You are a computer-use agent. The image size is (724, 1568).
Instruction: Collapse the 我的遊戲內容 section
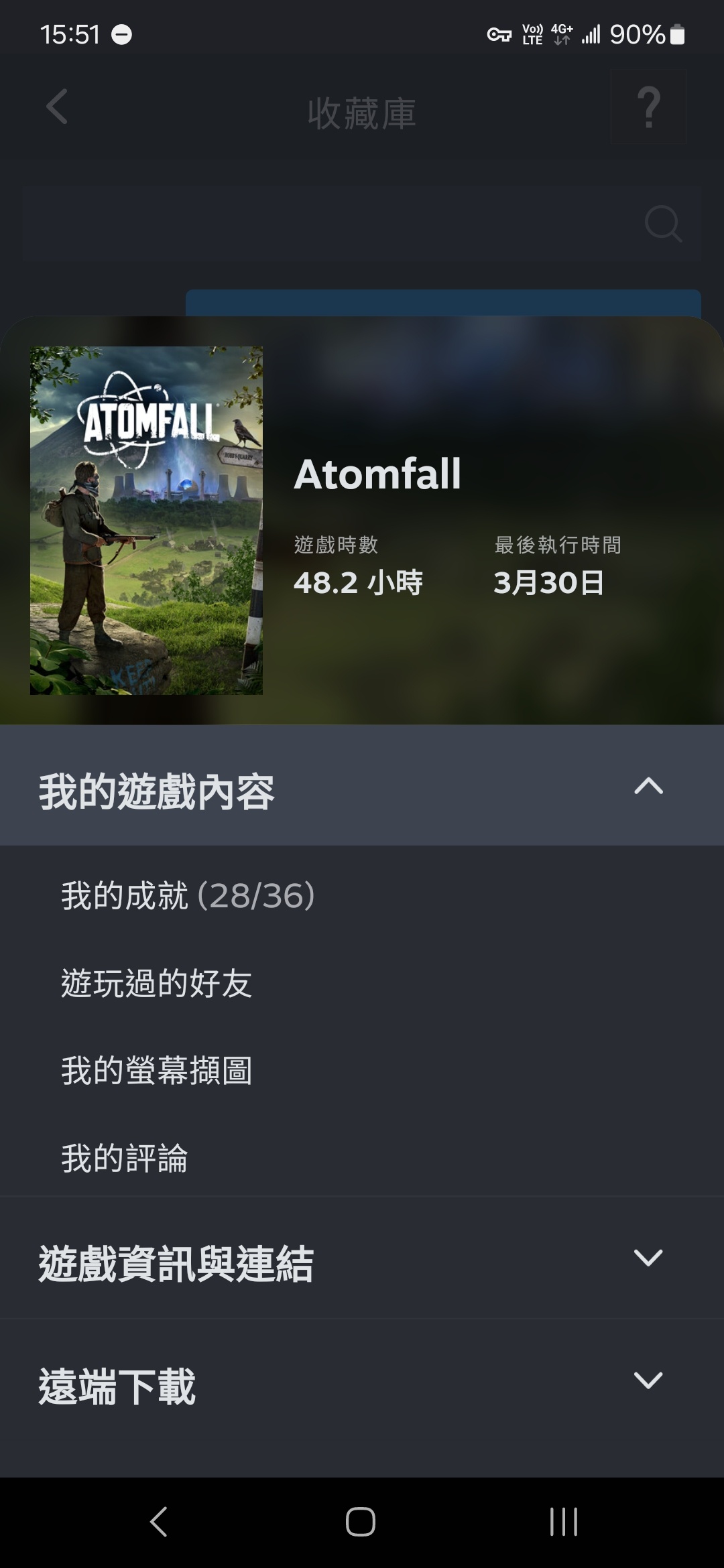click(648, 787)
